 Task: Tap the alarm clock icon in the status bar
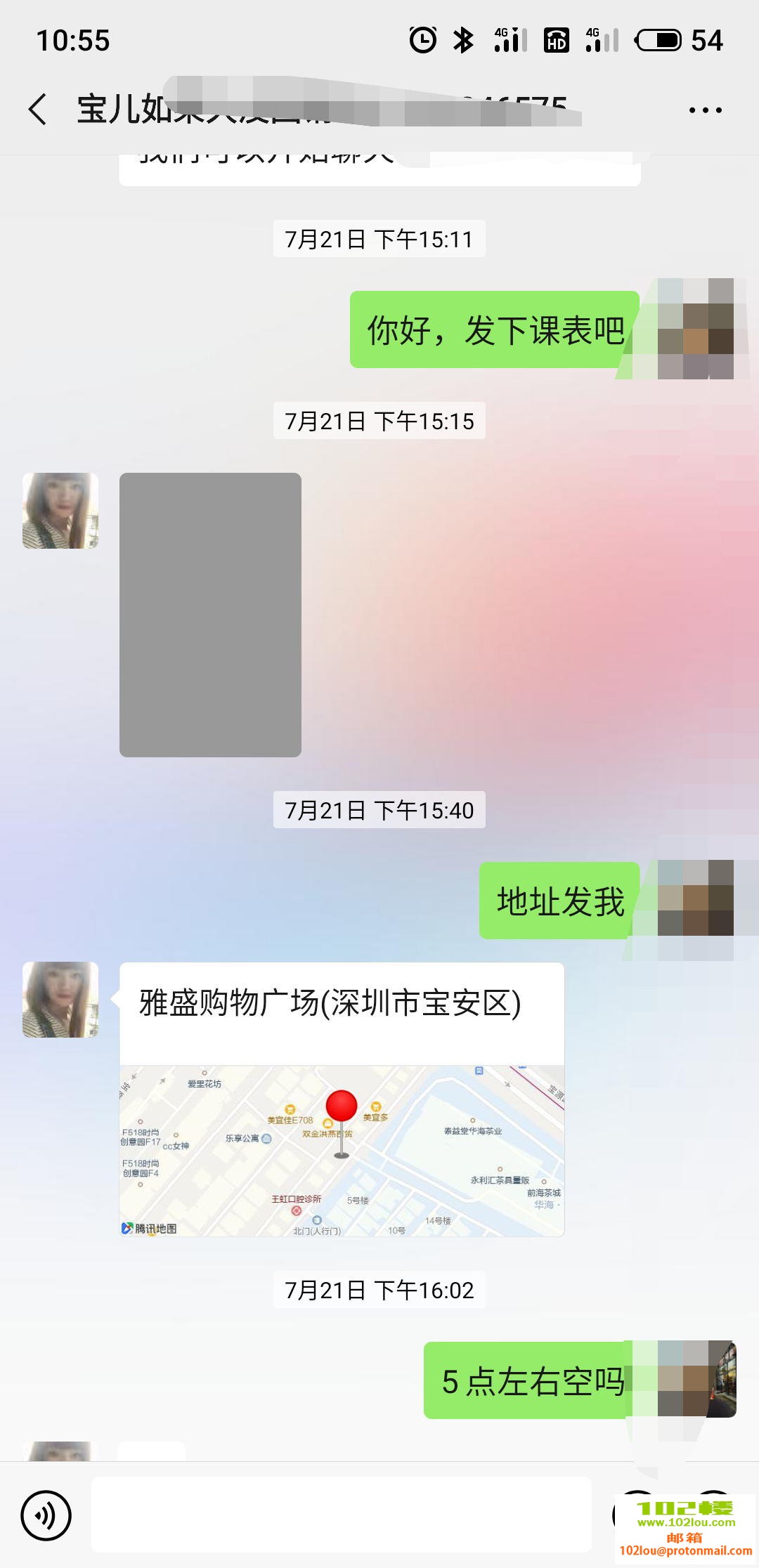pyautogui.click(x=422, y=40)
